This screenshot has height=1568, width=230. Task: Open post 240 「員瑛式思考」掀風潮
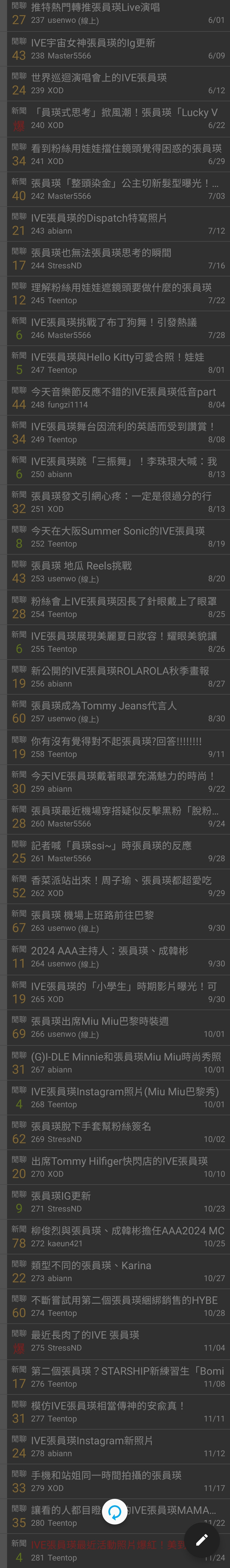pyautogui.click(x=116, y=118)
